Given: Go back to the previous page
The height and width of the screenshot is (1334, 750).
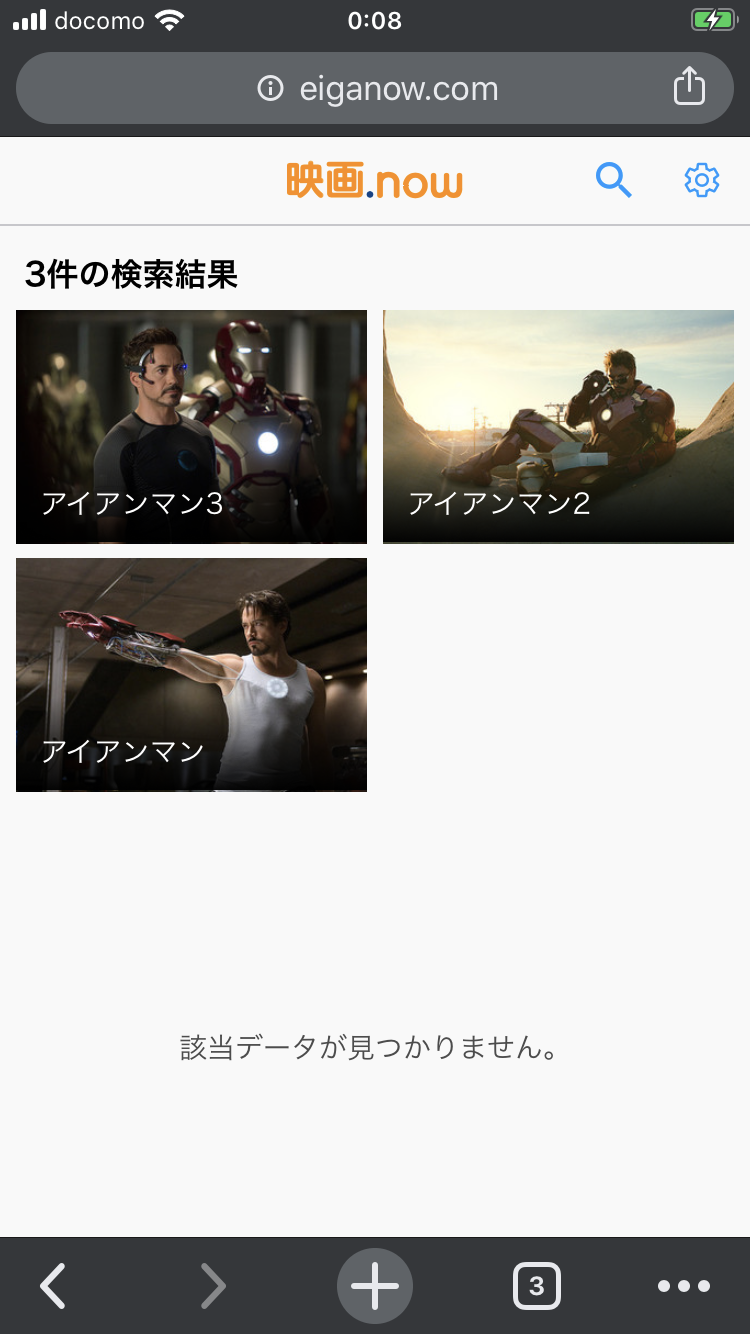Looking at the screenshot, I should click(52, 1286).
